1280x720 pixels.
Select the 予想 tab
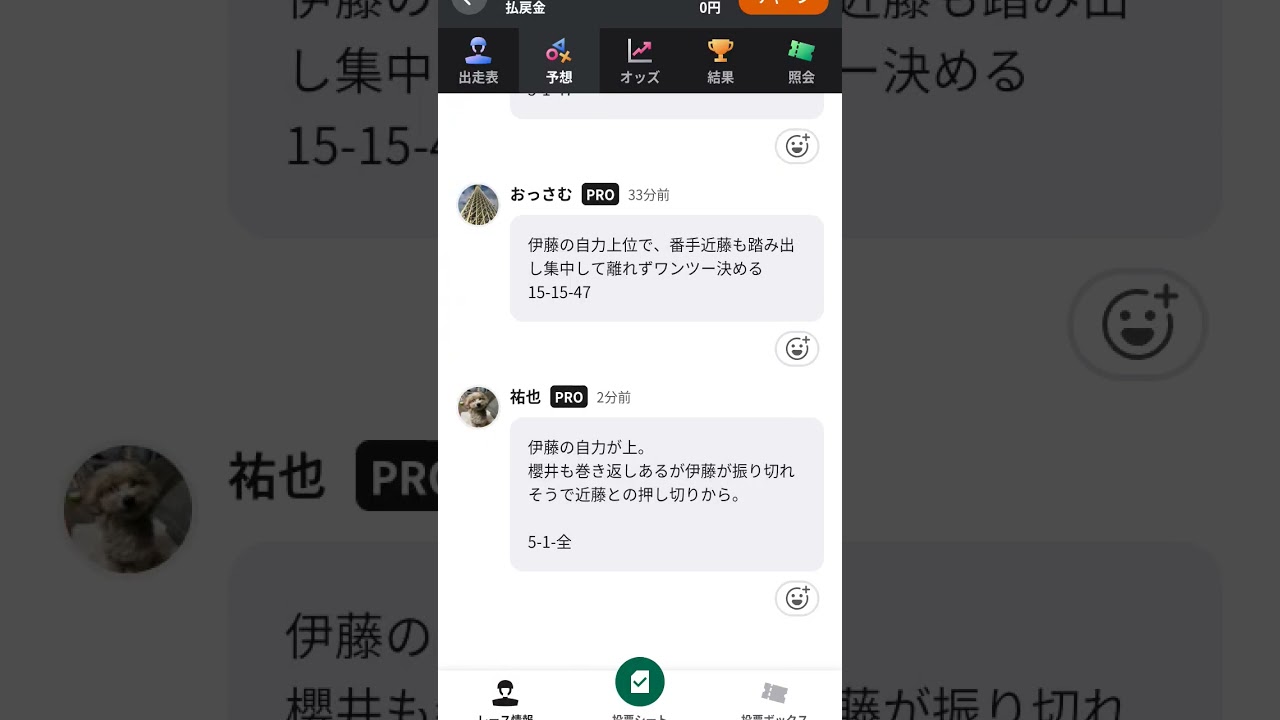click(559, 61)
